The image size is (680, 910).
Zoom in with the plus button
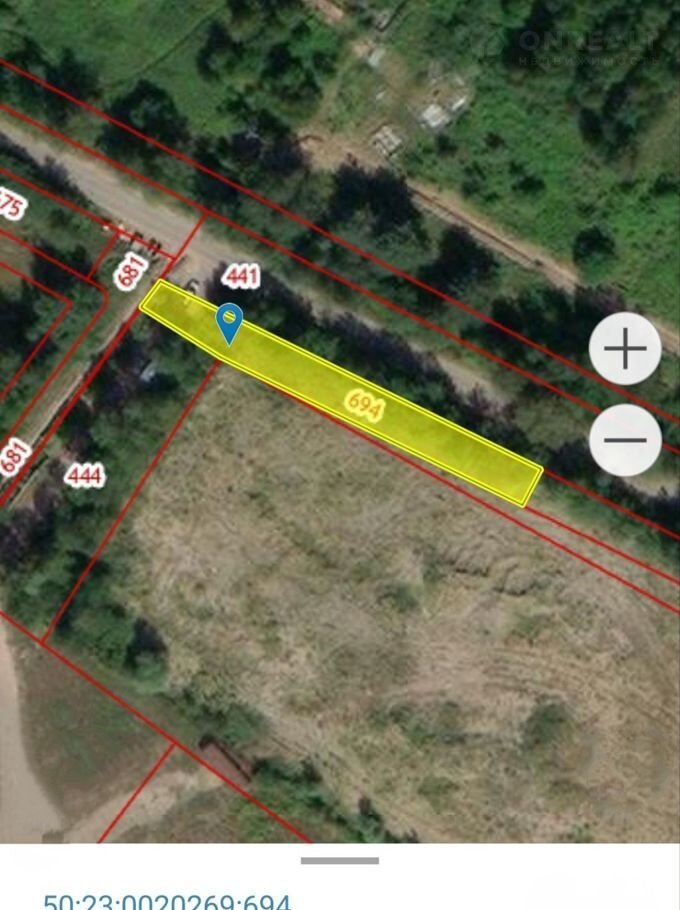[625, 349]
